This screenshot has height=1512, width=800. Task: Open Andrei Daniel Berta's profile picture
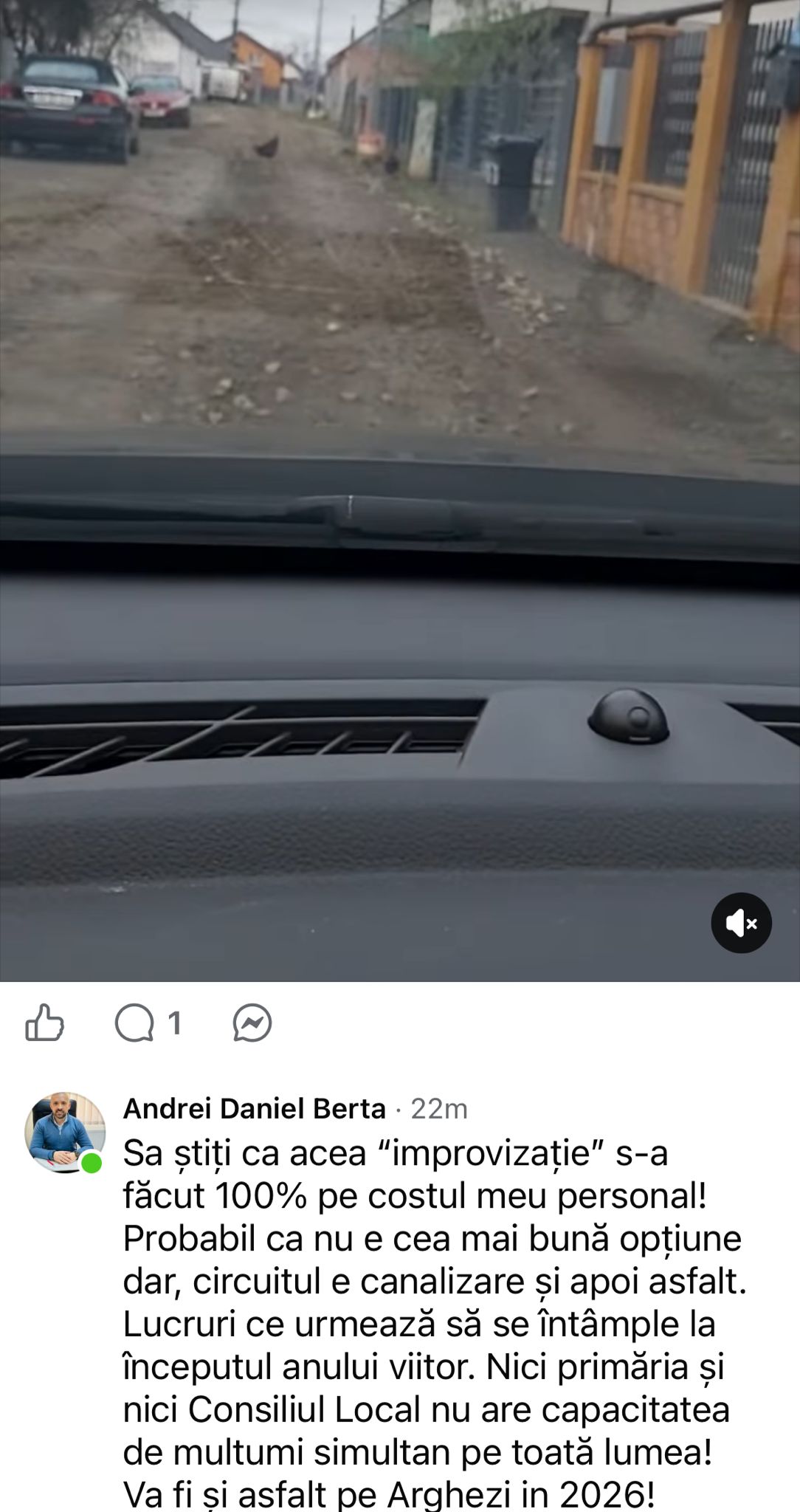click(x=64, y=1133)
